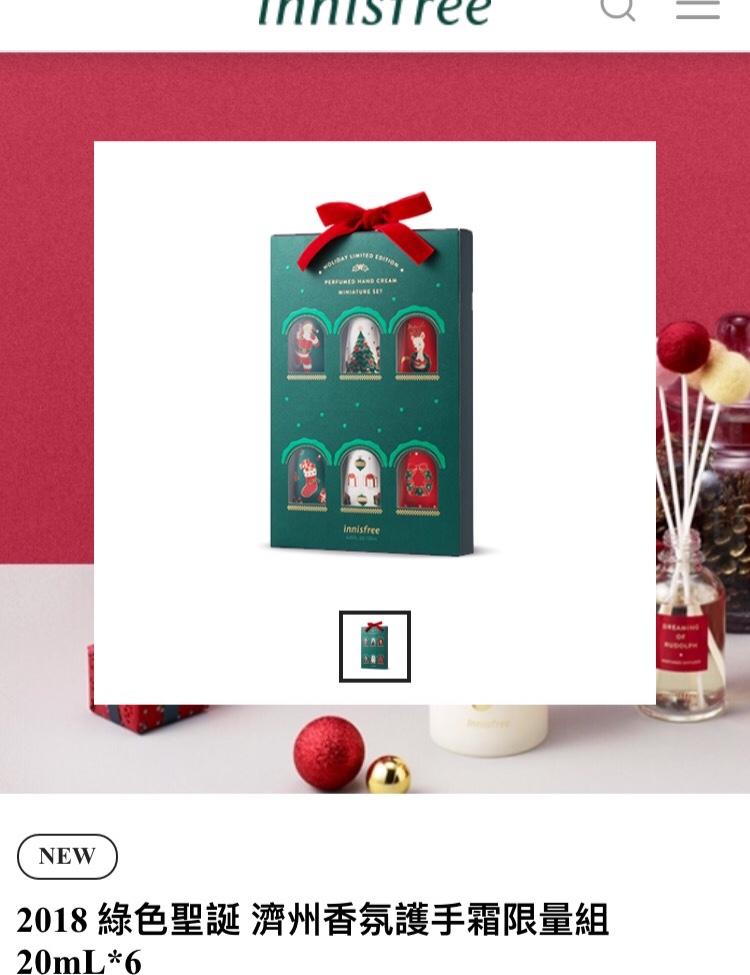750x975 pixels.
Task: Tap the innisfree logo to go home
Action: click(x=375, y=10)
